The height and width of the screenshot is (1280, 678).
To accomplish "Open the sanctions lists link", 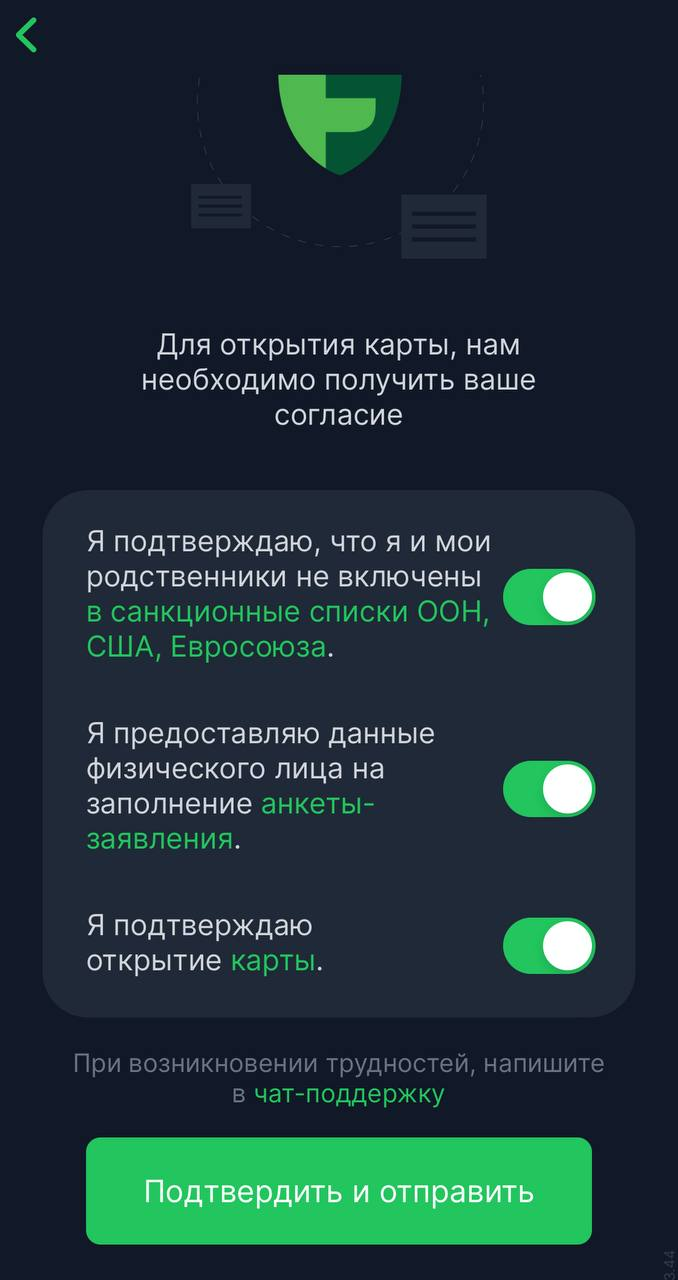I will [x=287, y=612].
